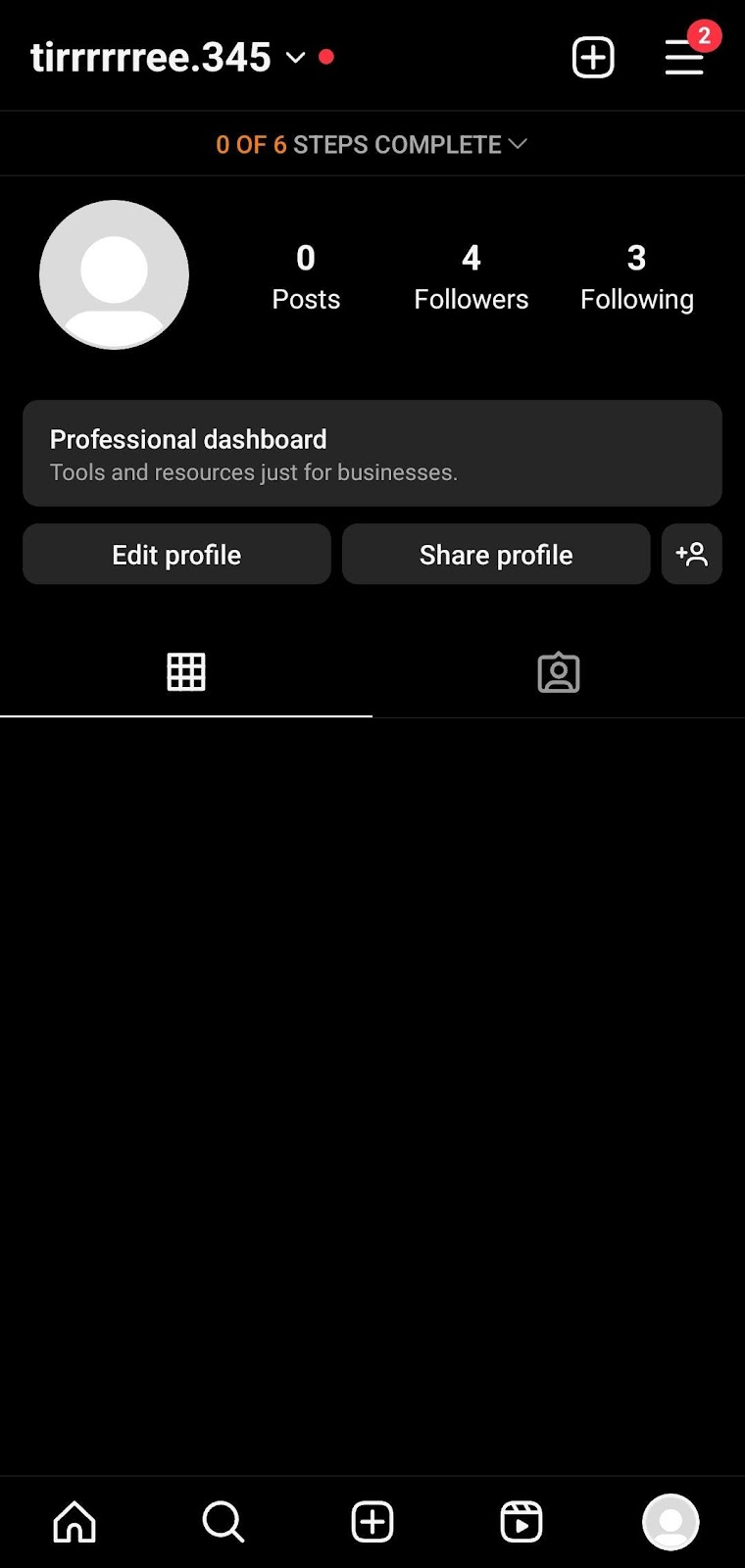The height and width of the screenshot is (1568, 745).
Task: Tap the bottom bar create plus button
Action: (x=372, y=1522)
